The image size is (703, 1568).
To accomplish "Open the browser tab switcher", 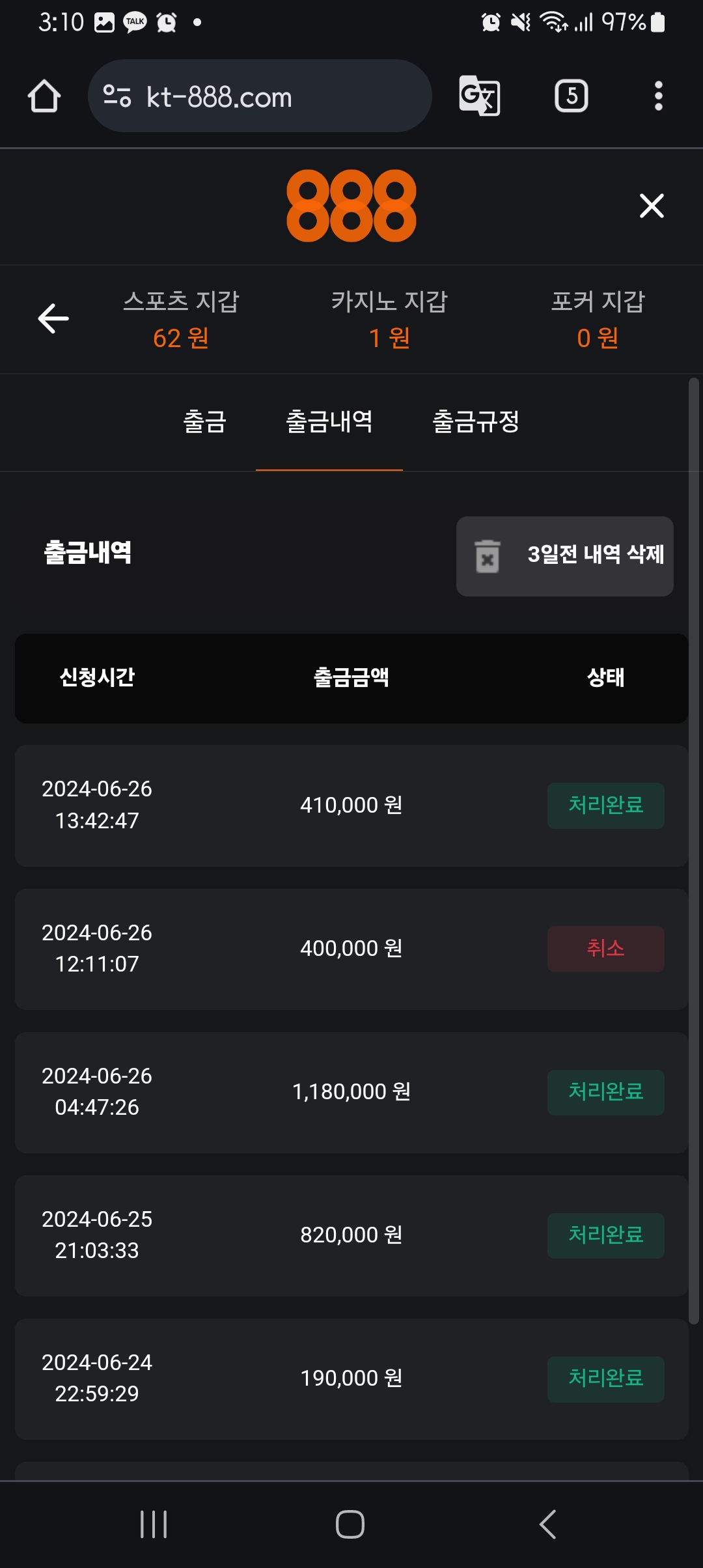I will click(571, 96).
